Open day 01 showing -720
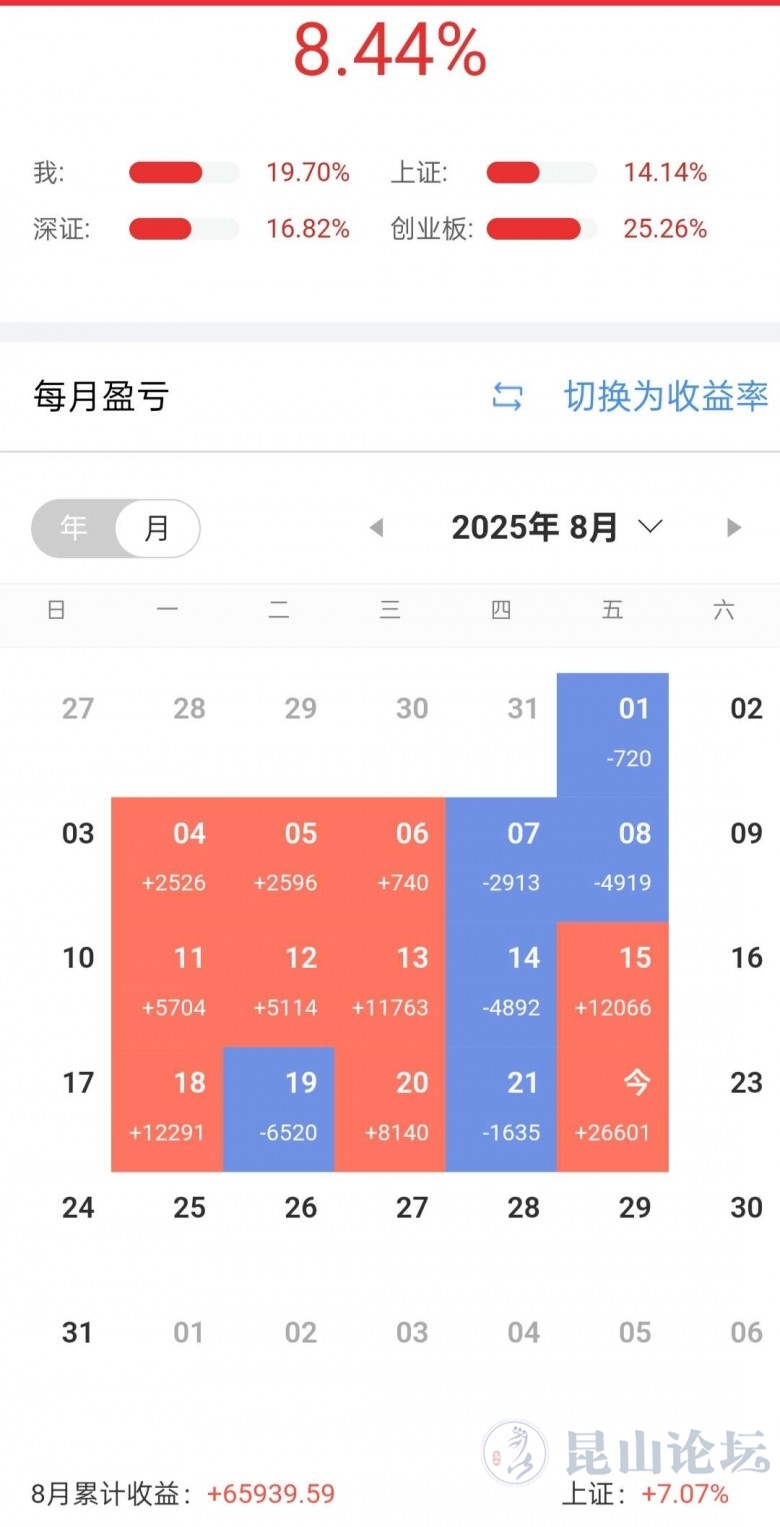780x1527 pixels. (x=613, y=734)
